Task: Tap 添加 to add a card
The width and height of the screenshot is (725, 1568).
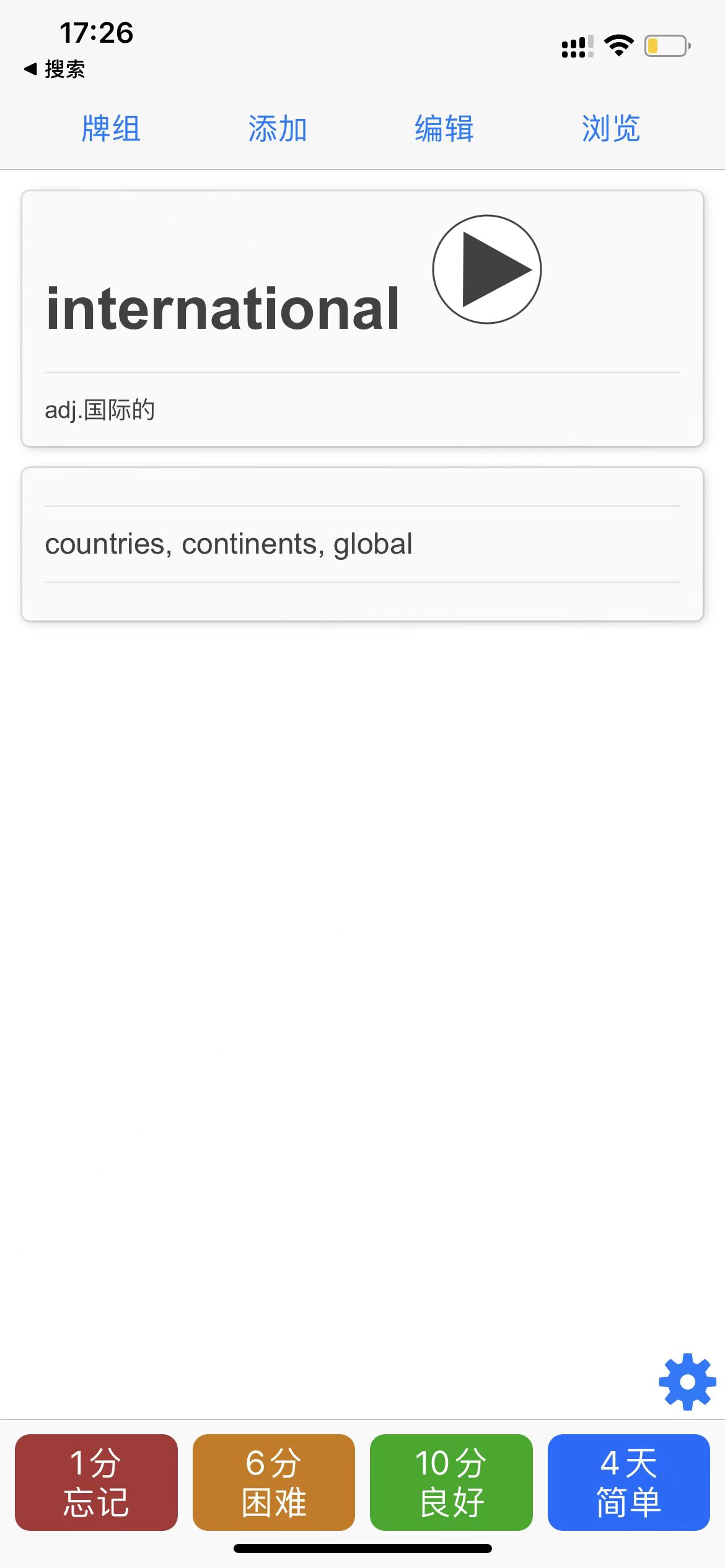Action: click(x=278, y=129)
